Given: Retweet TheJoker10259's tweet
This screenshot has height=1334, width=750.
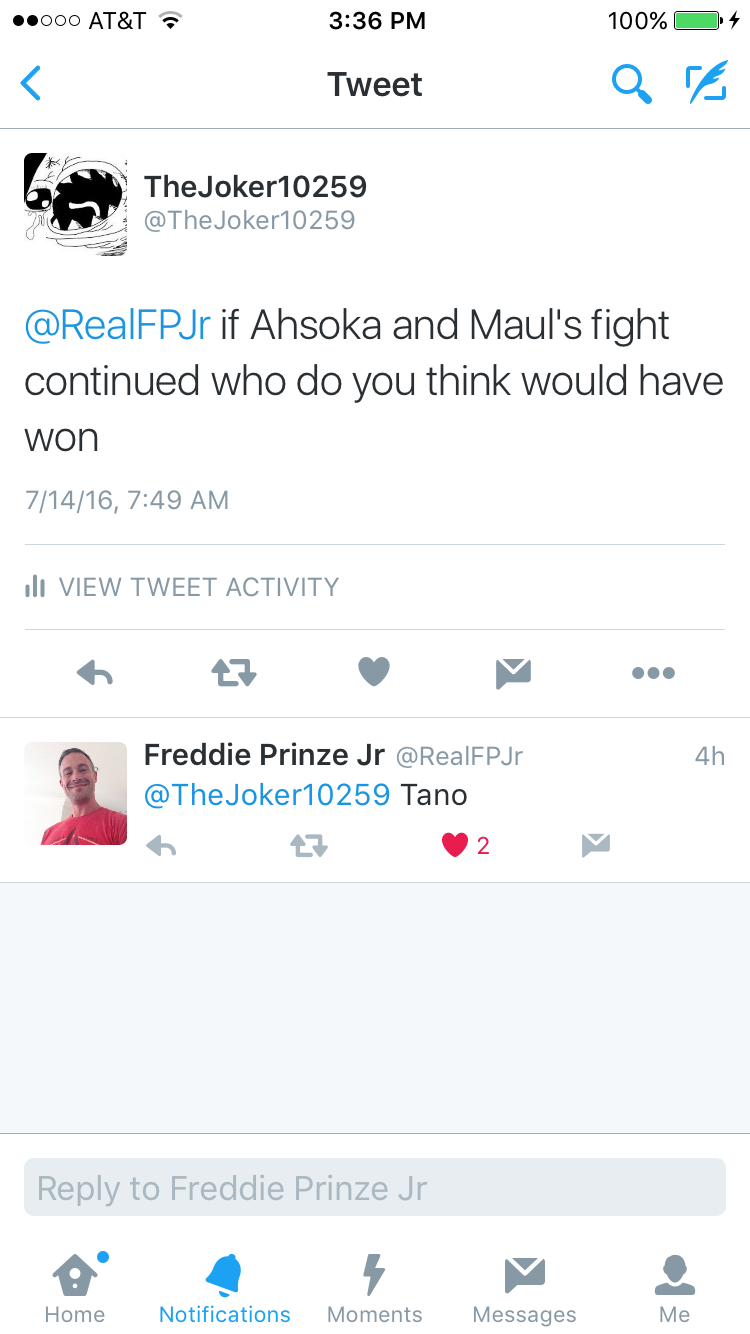Looking at the screenshot, I should coord(234,673).
